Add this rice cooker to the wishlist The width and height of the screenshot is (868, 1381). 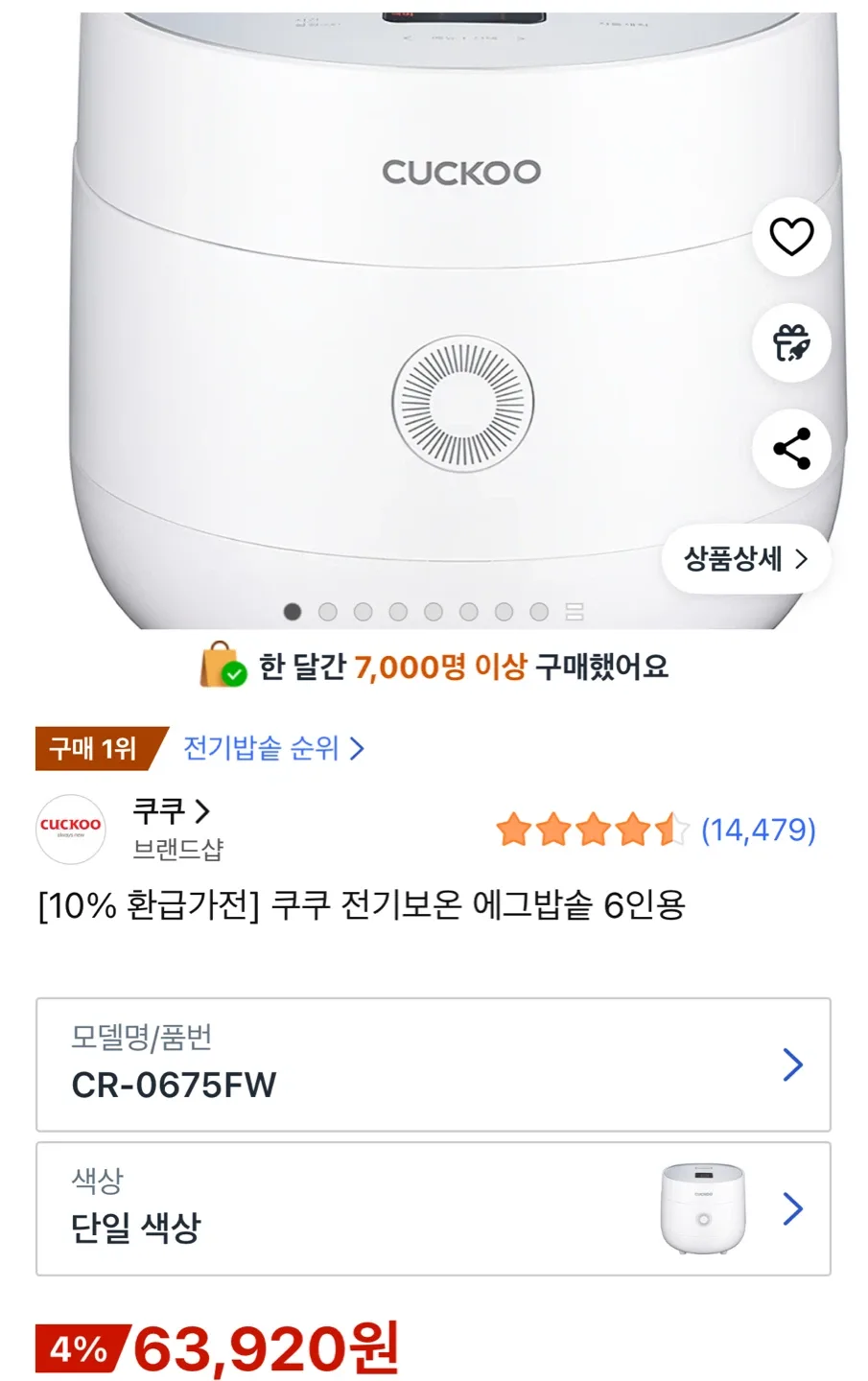(x=791, y=237)
